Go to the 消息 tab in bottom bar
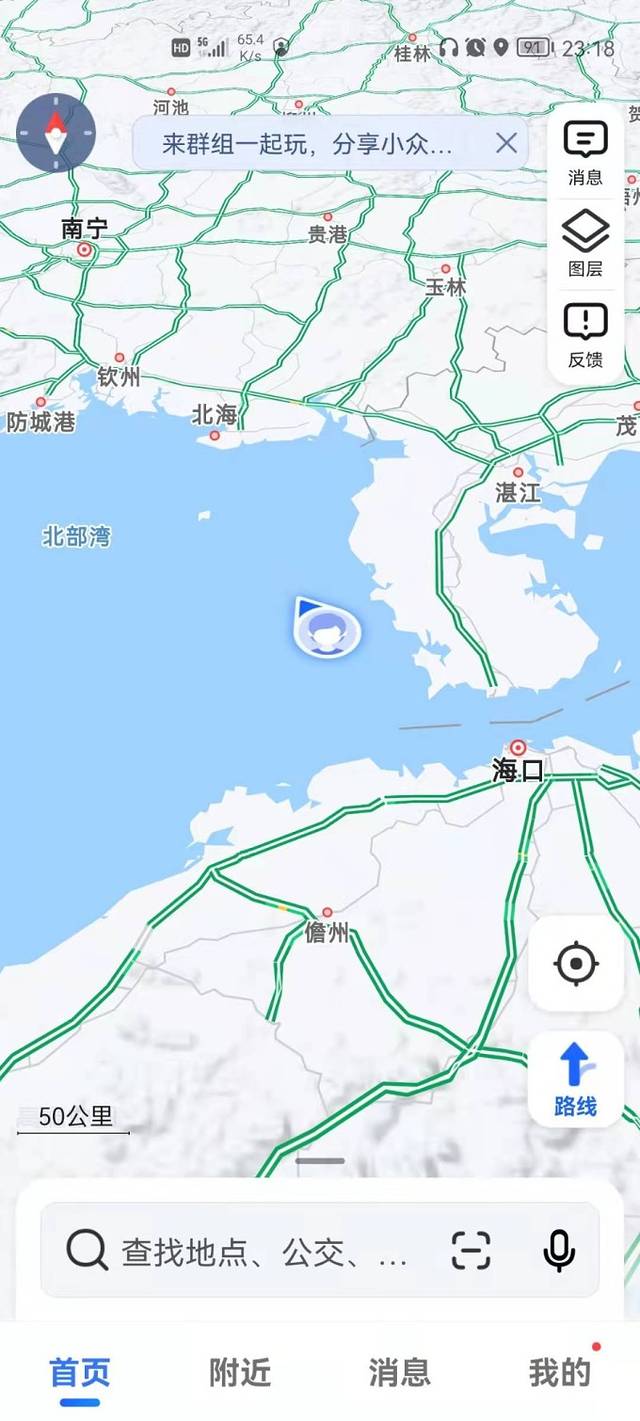The height and width of the screenshot is (1421, 640). [x=399, y=1373]
